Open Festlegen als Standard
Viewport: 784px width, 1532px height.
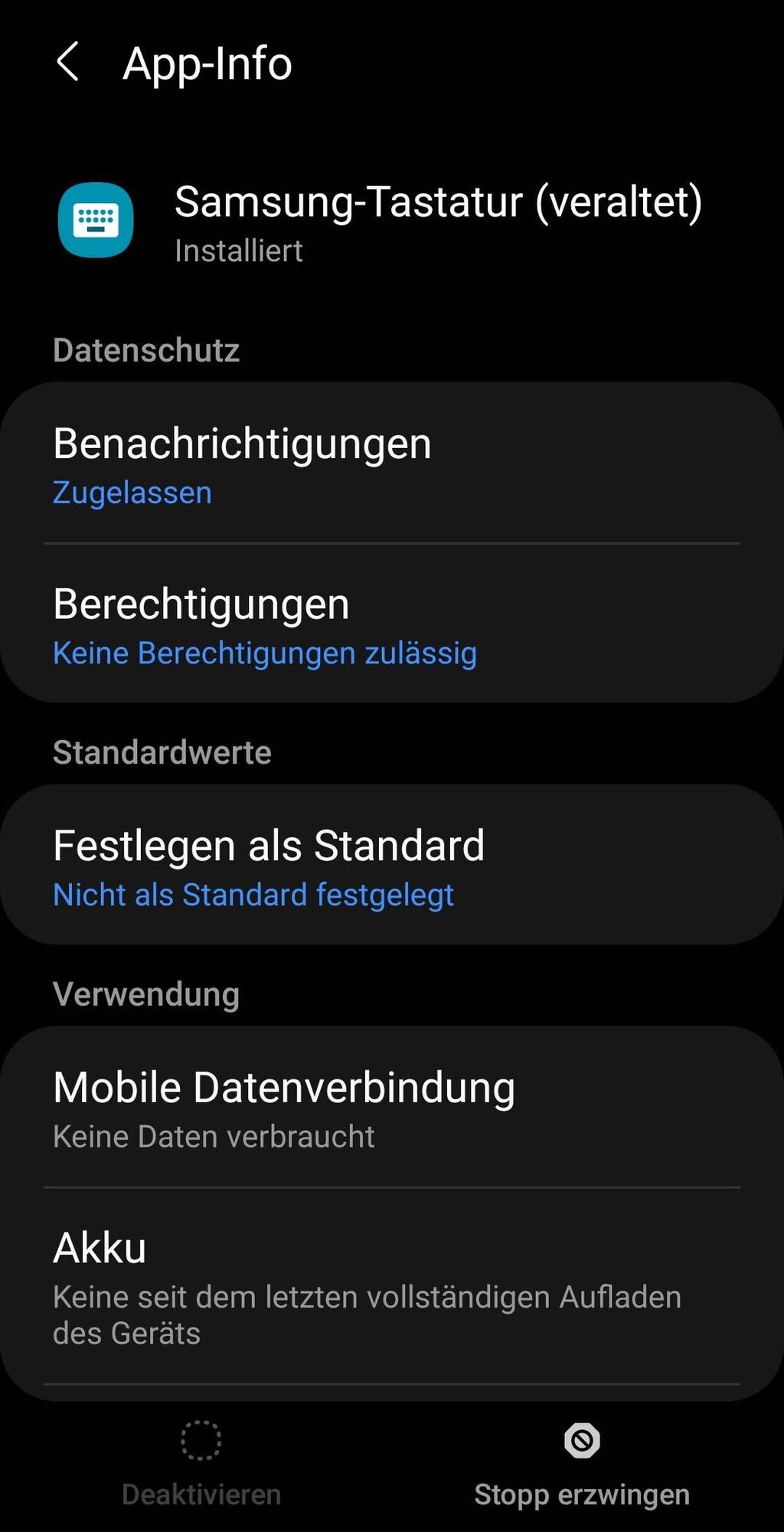392,866
